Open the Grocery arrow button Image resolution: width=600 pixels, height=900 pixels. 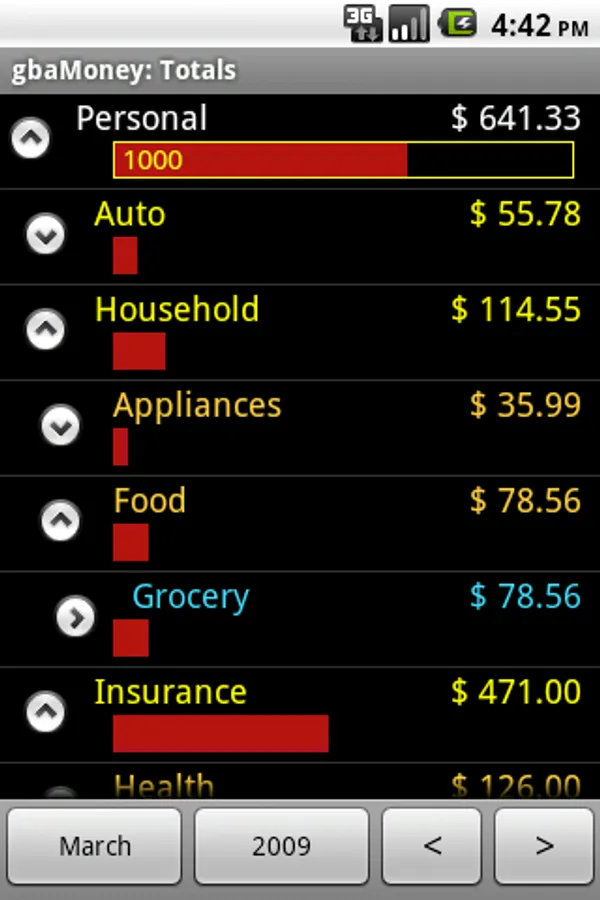point(75,617)
